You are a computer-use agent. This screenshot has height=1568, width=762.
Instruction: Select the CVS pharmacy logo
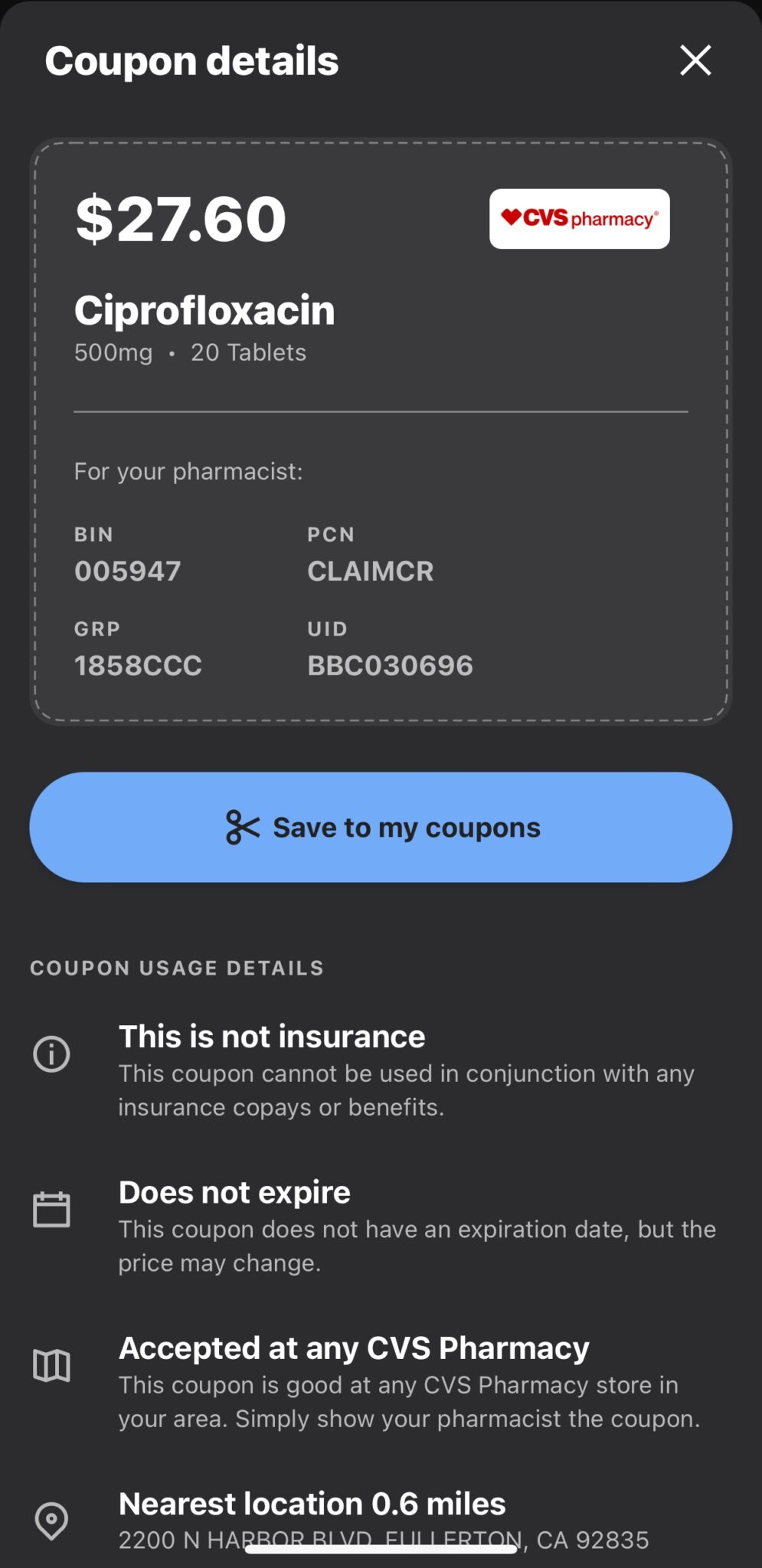point(580,217)
